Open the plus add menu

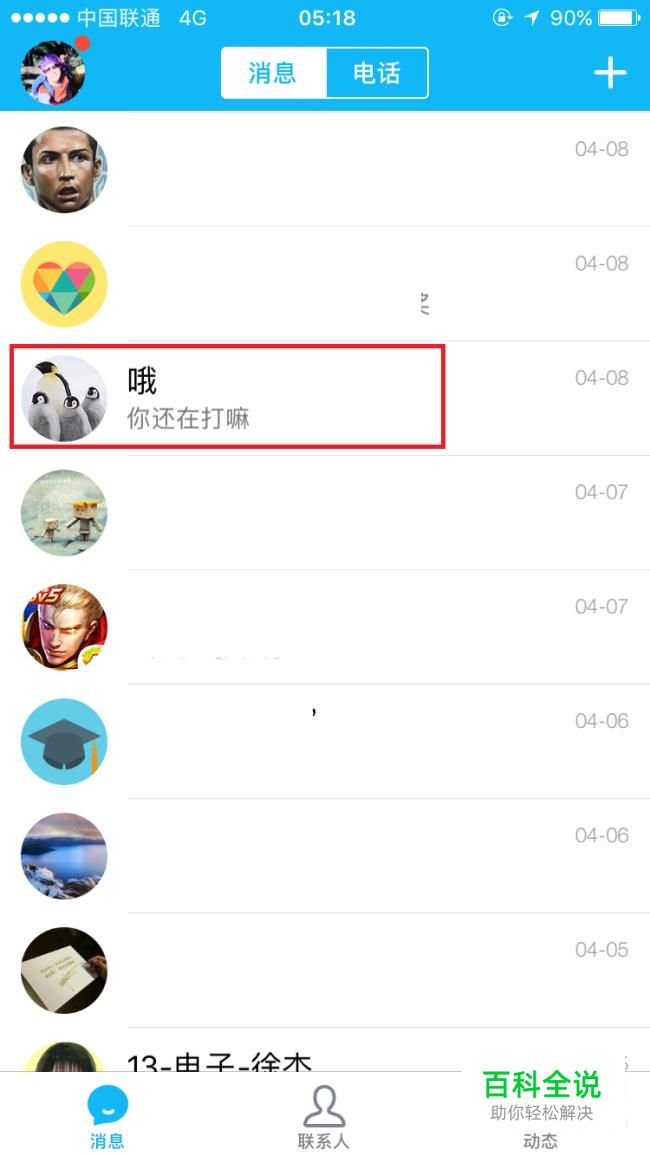[610, 73]
